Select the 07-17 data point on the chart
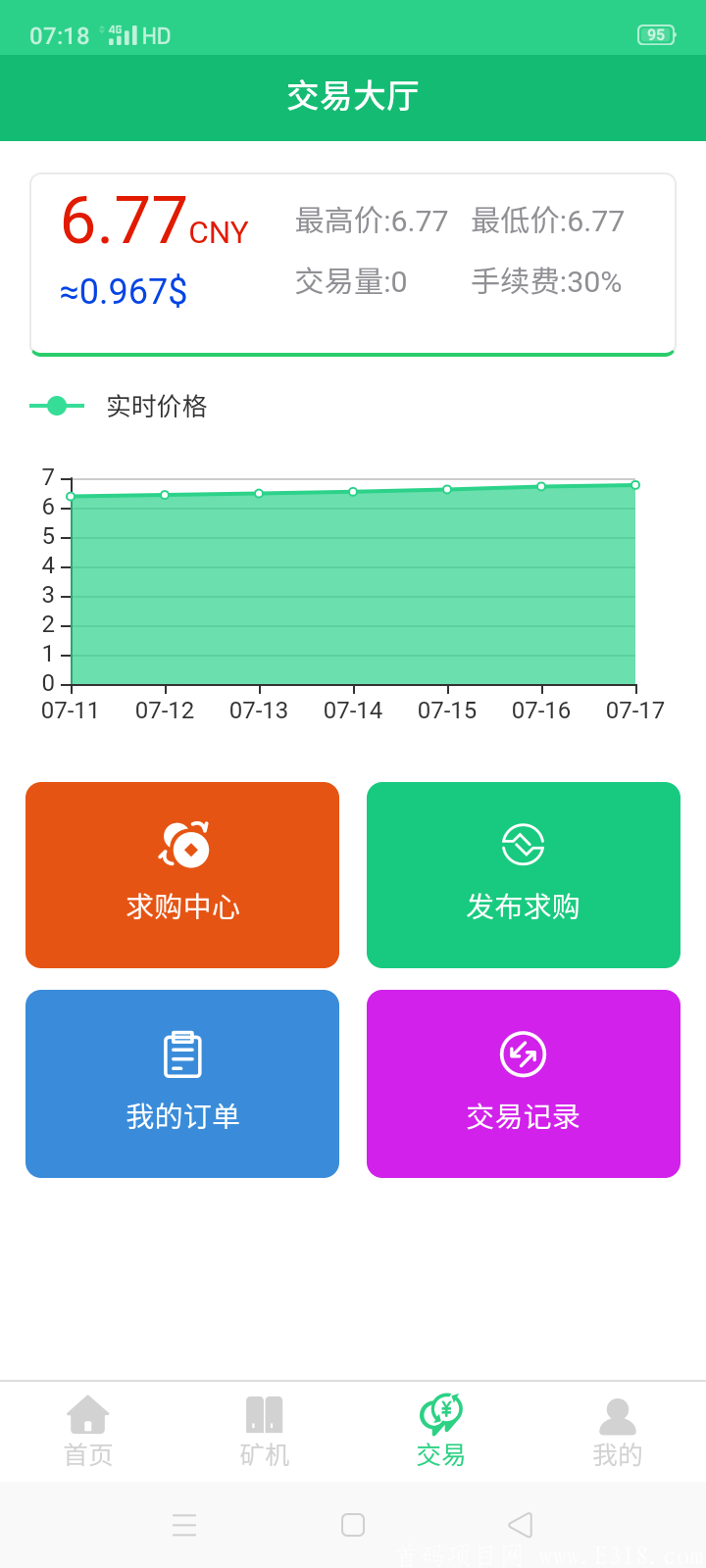Screen dimensions: 706x1568 click(x=635, y=484)
